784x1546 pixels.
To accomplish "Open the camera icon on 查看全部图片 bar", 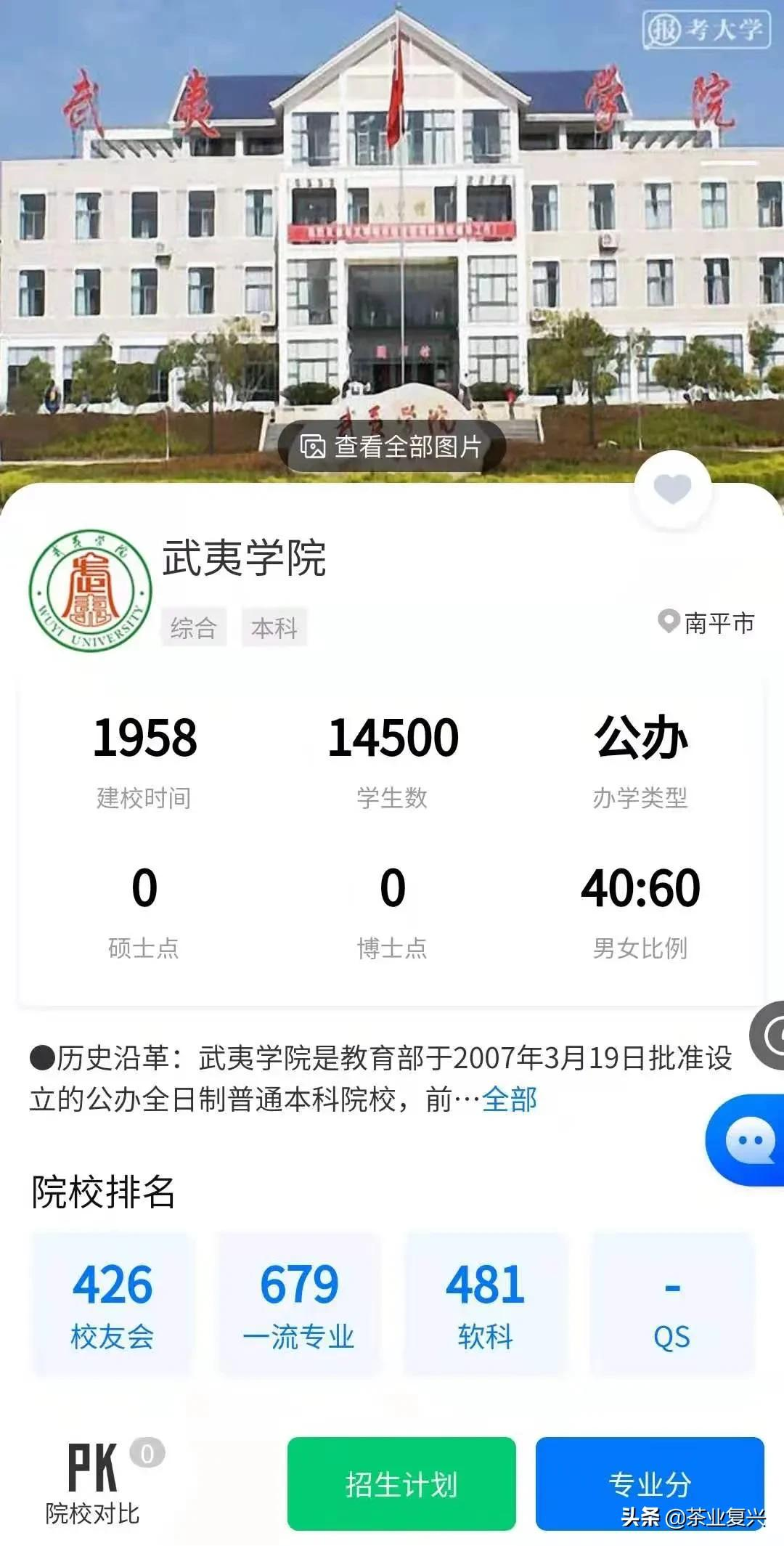I will click(x=315, y=447).
